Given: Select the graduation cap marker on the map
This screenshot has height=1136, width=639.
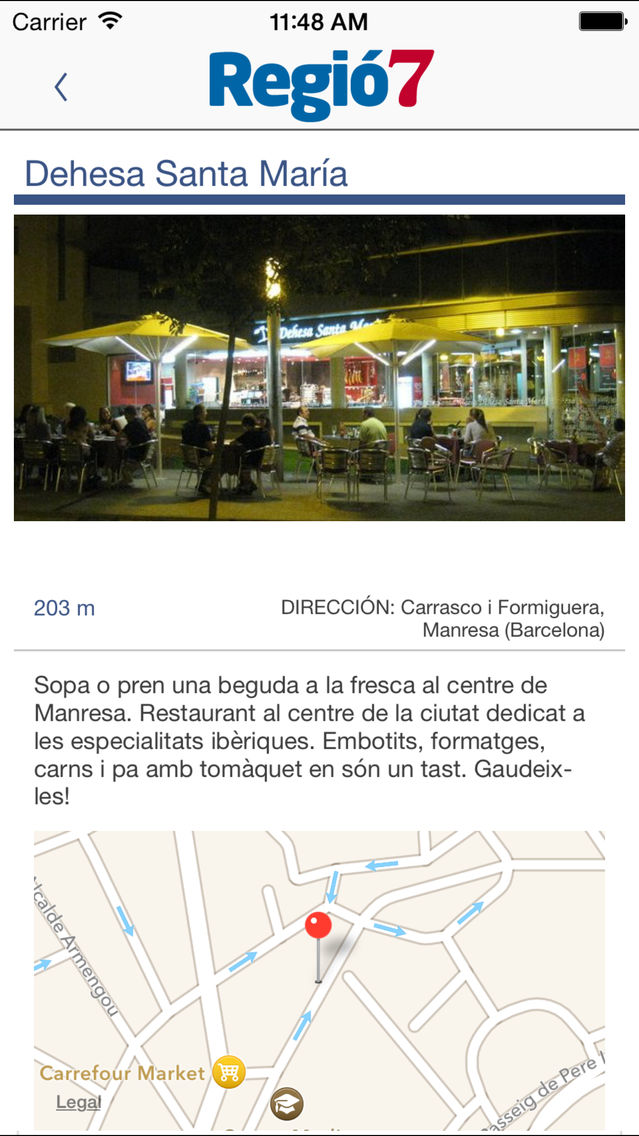Looking at the screenshot, I should [x=287, y=1104].
